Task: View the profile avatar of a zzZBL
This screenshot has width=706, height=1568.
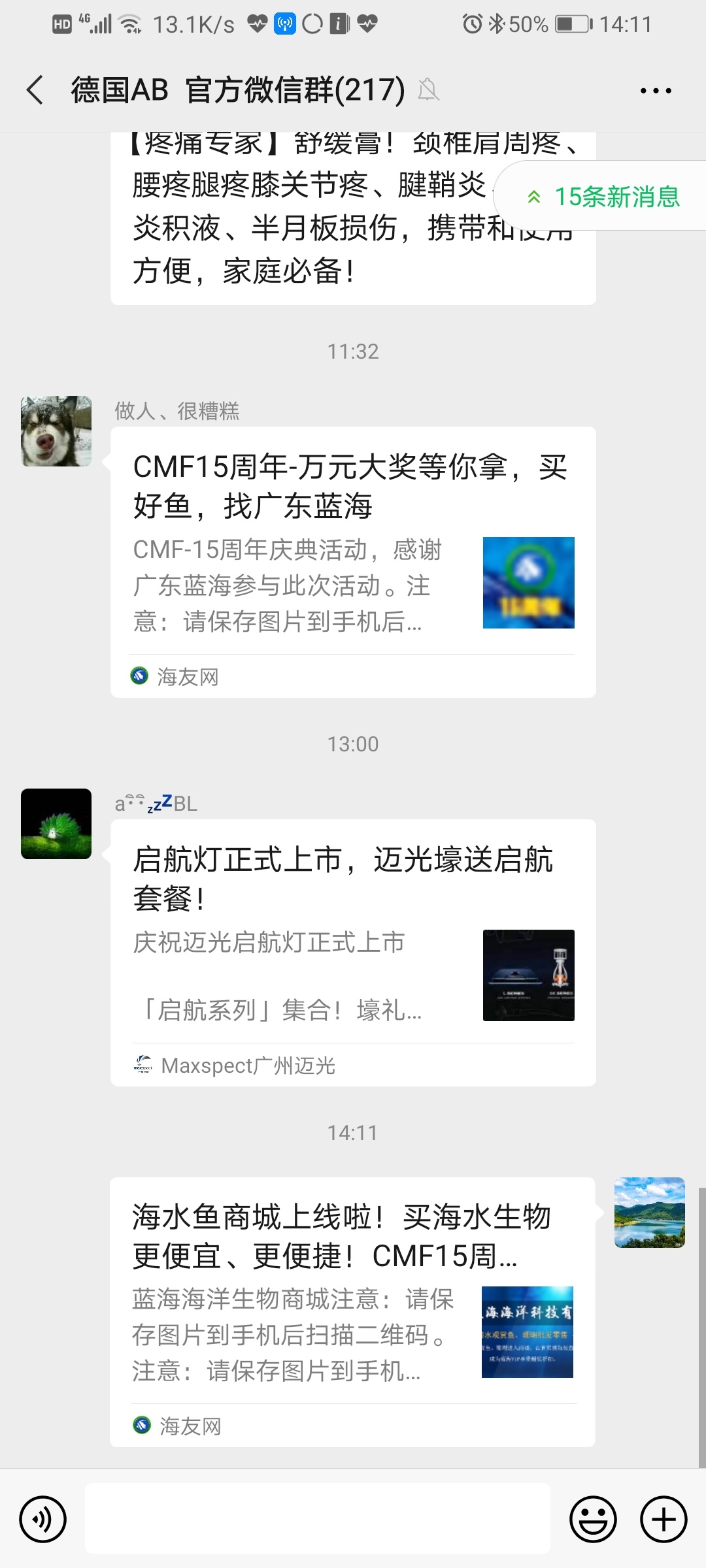Action: click(x=56, y=824)
